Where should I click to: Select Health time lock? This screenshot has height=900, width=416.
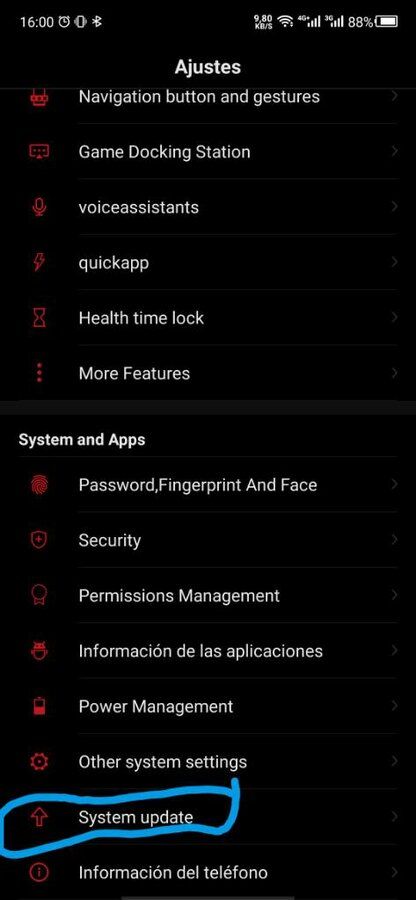pos(208,317)
